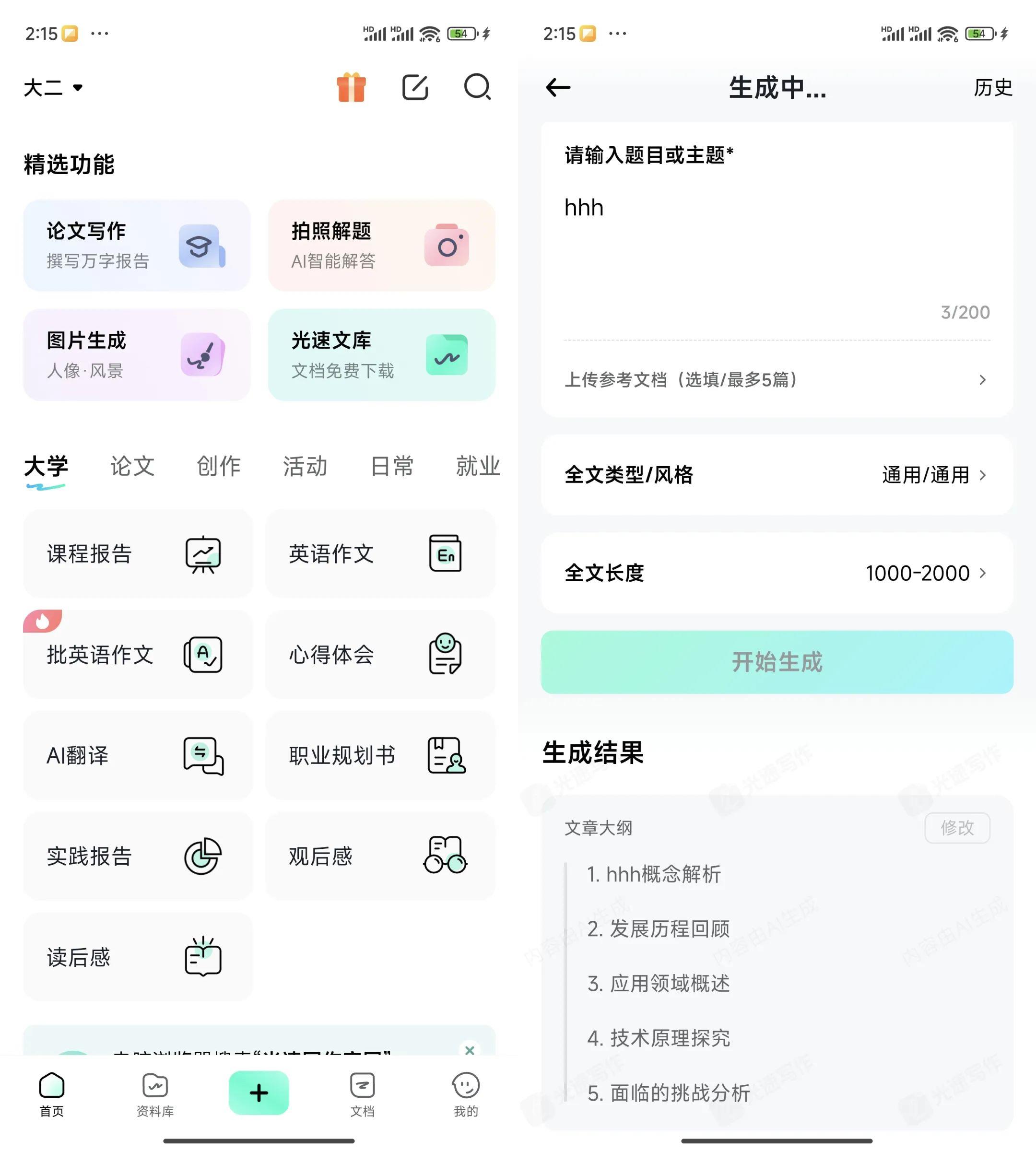1036x1151 pixels.
Task: Go back using the arrow
Action: coord(558,88)
